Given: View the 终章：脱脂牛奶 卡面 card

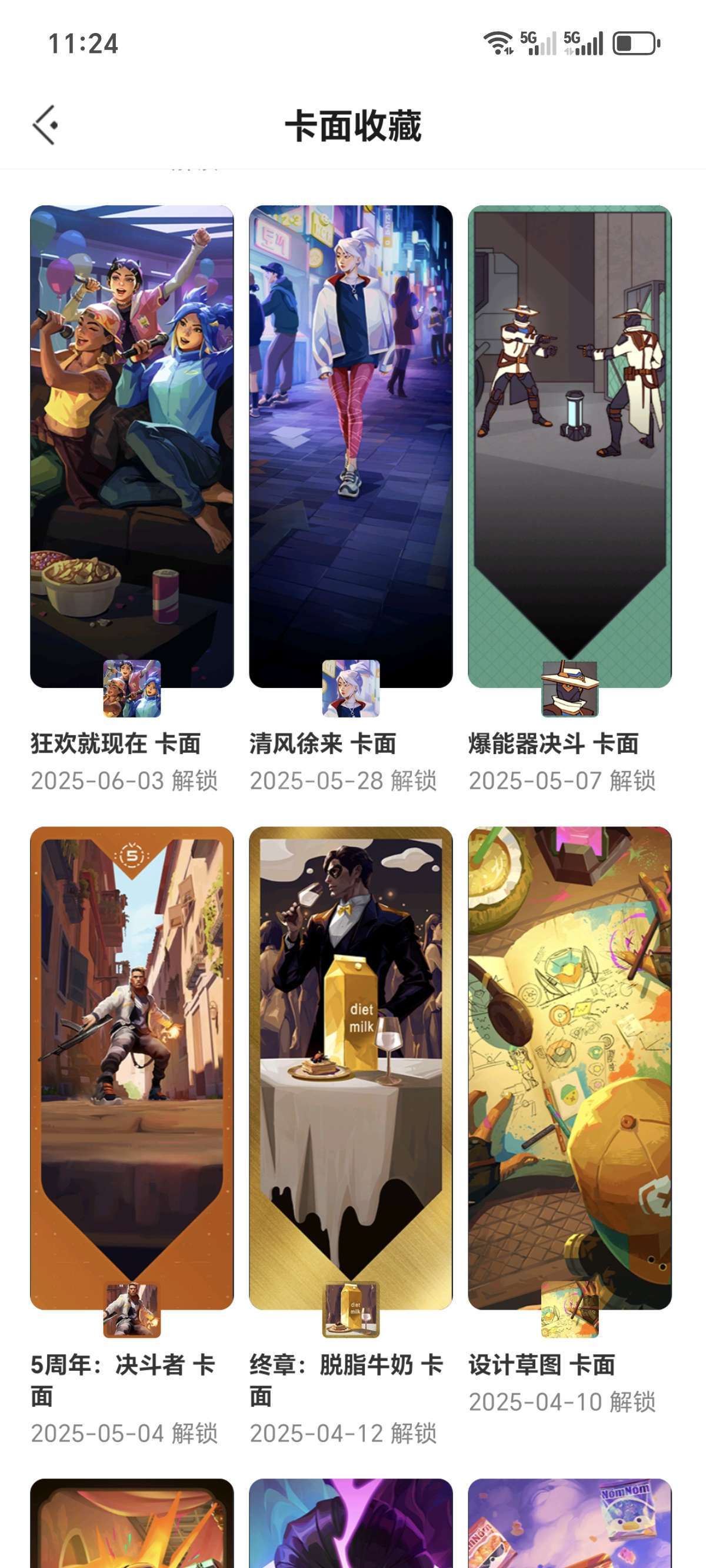Looking at the screenshot, I should point(351,1068).
